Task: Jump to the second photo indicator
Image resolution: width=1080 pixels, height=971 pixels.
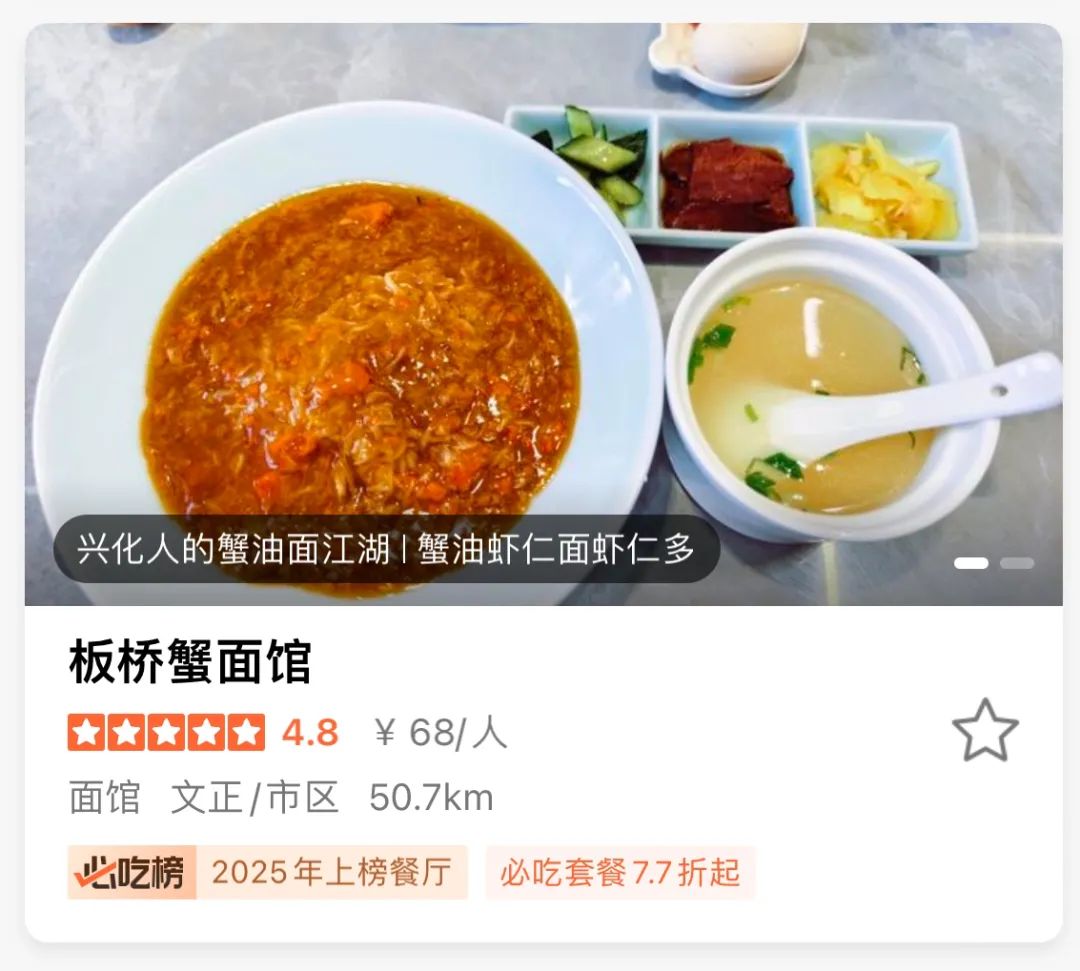Action: pyautogui.click(x=1017, y=563)
